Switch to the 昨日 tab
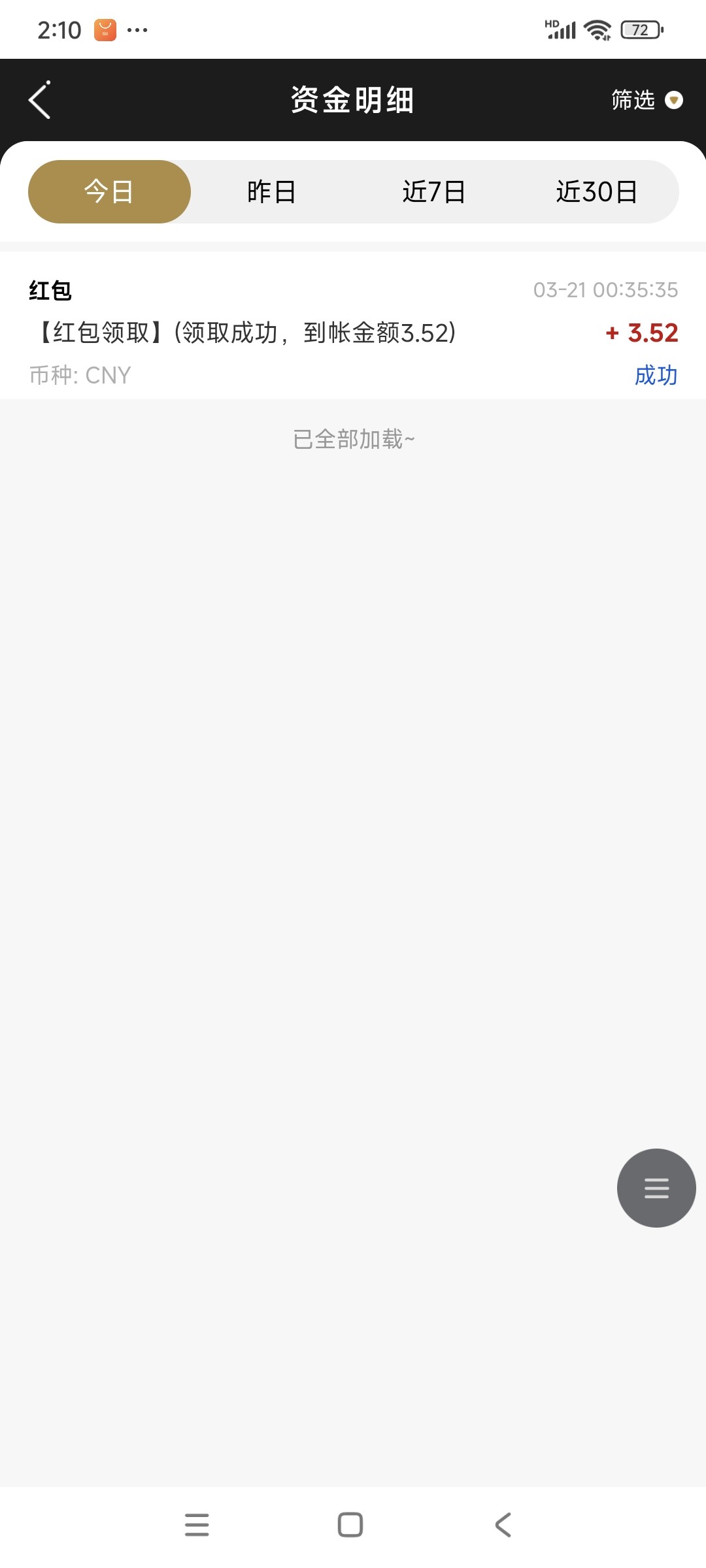 [271, 191]
